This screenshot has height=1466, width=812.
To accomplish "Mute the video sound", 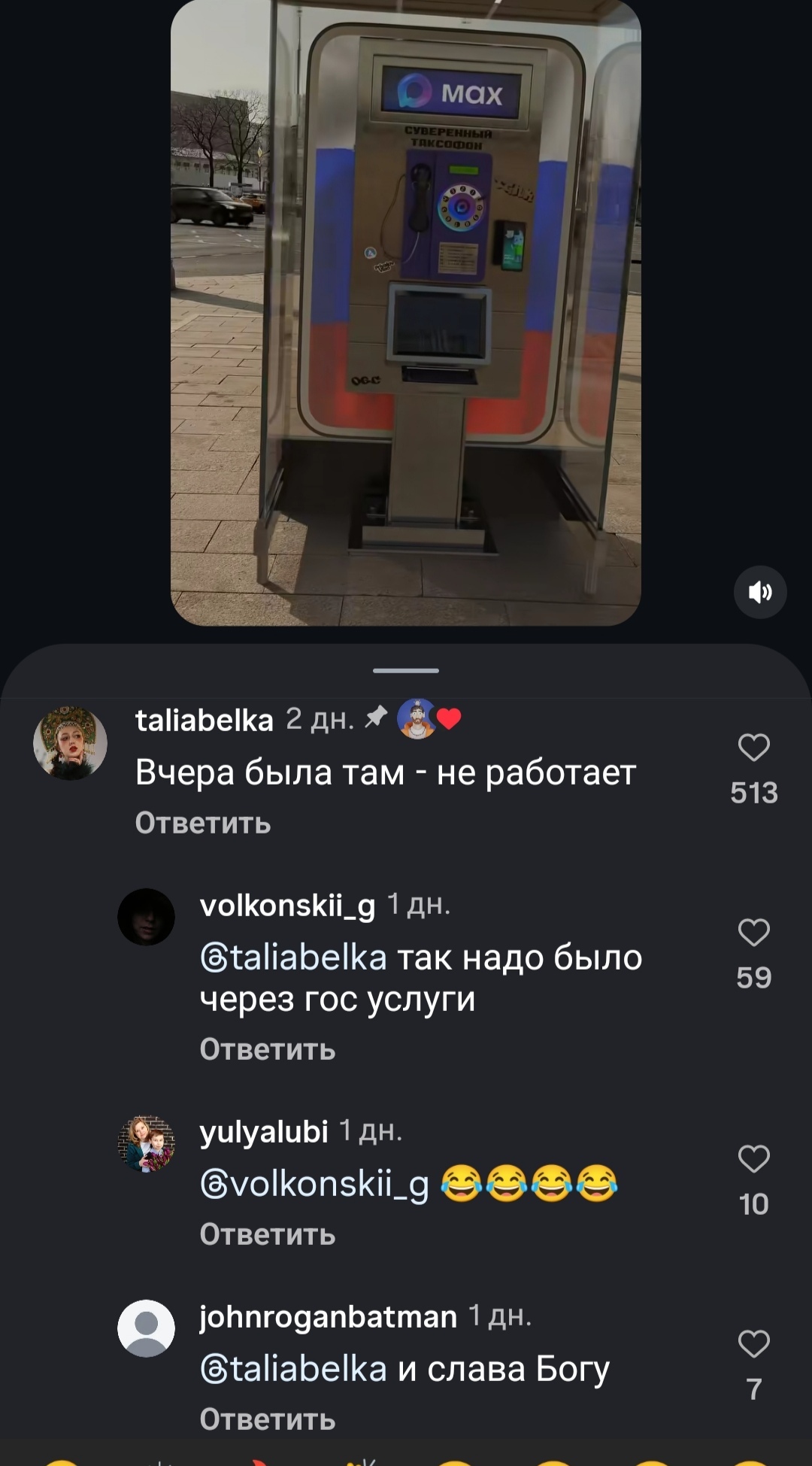I will (760, 592).
